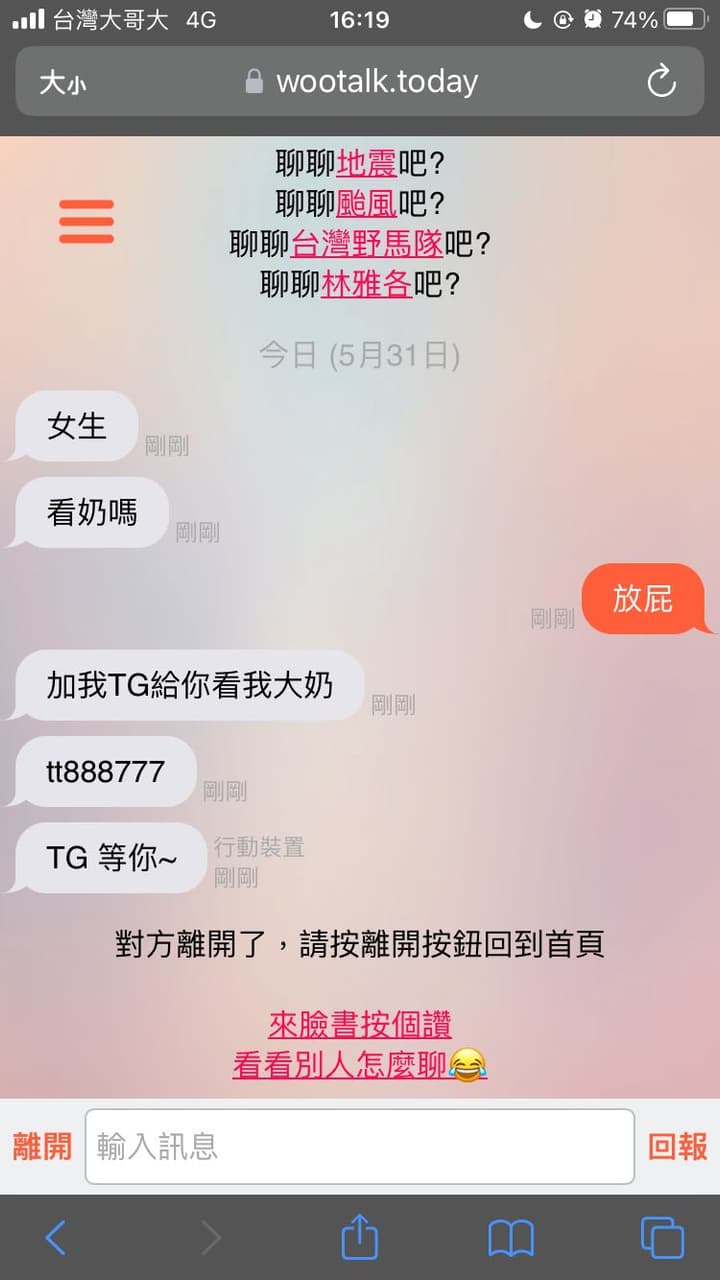Reload the wootalk.today page
The height and width of the screenshot is (1280, 720).
(661, 83)
